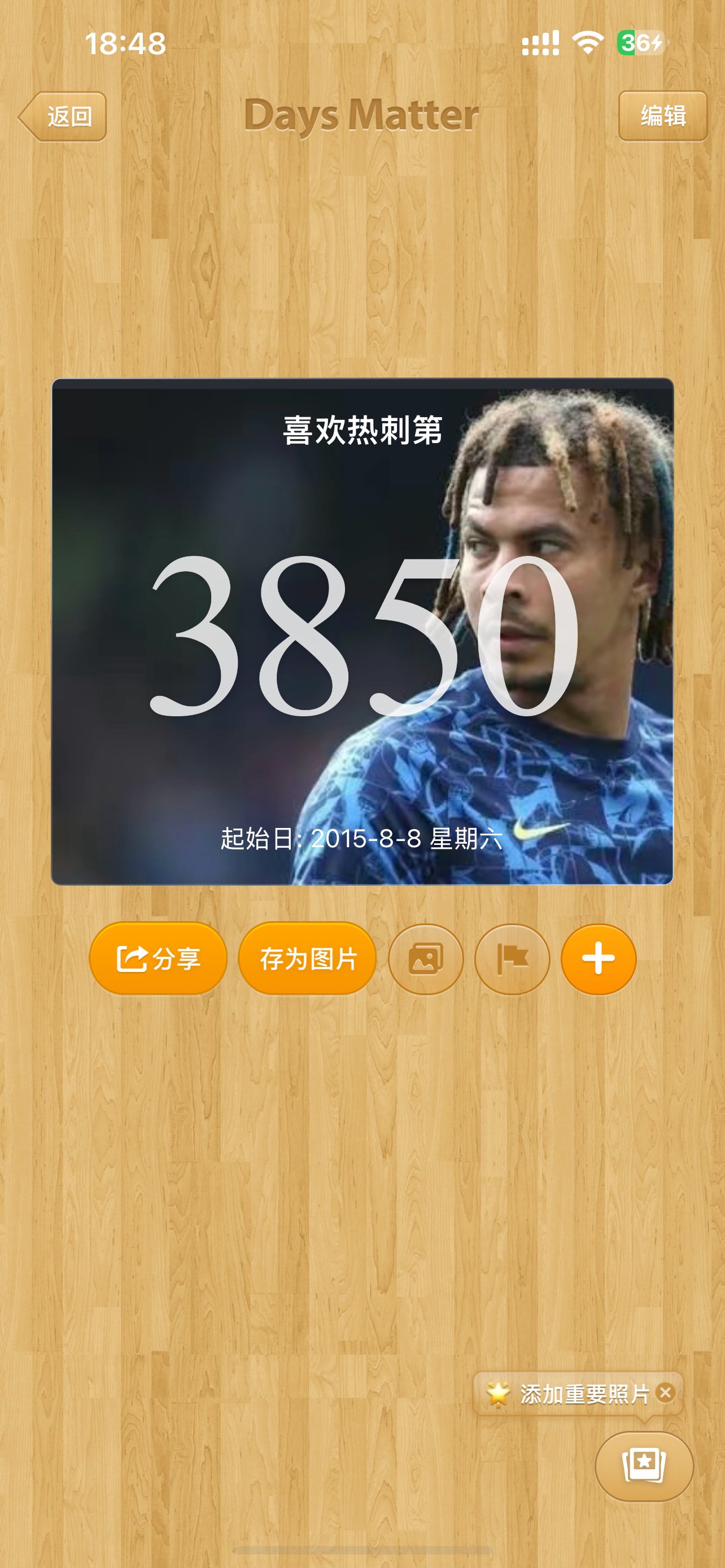Open the background picture gallery icon

[x=426, y=960]
